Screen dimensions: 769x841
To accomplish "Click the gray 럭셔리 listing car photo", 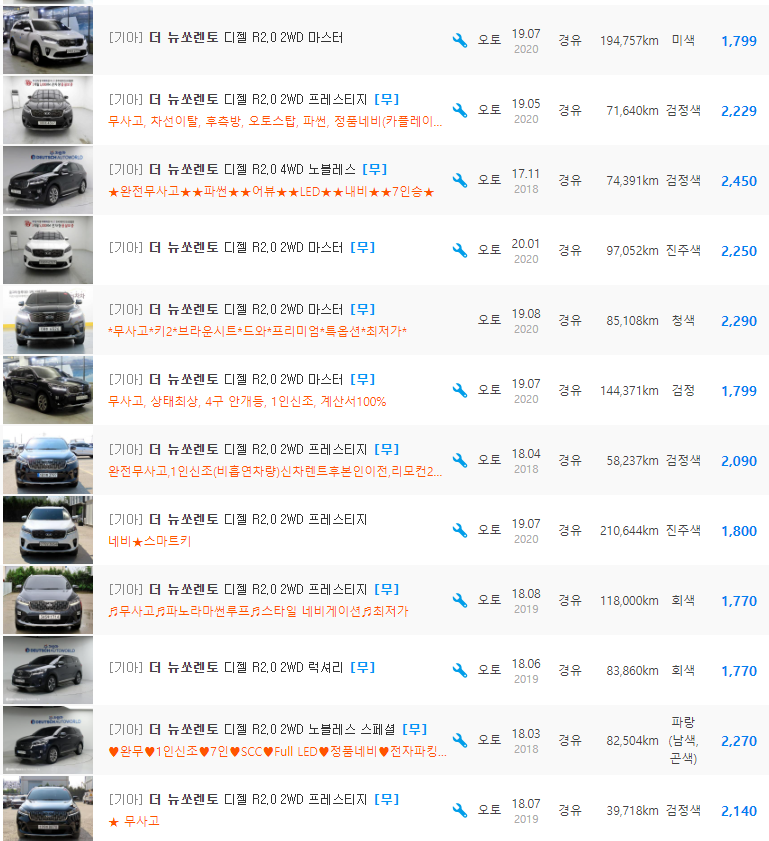I will pos(47,669).
